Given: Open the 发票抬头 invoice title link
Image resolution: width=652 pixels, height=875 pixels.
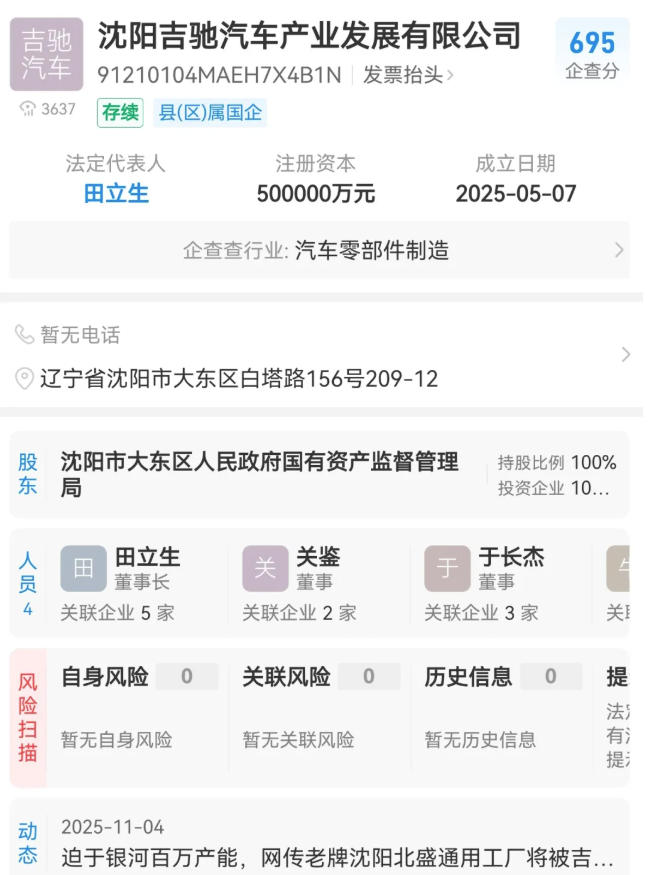Looking at the screenshot, I should (407, 75).
